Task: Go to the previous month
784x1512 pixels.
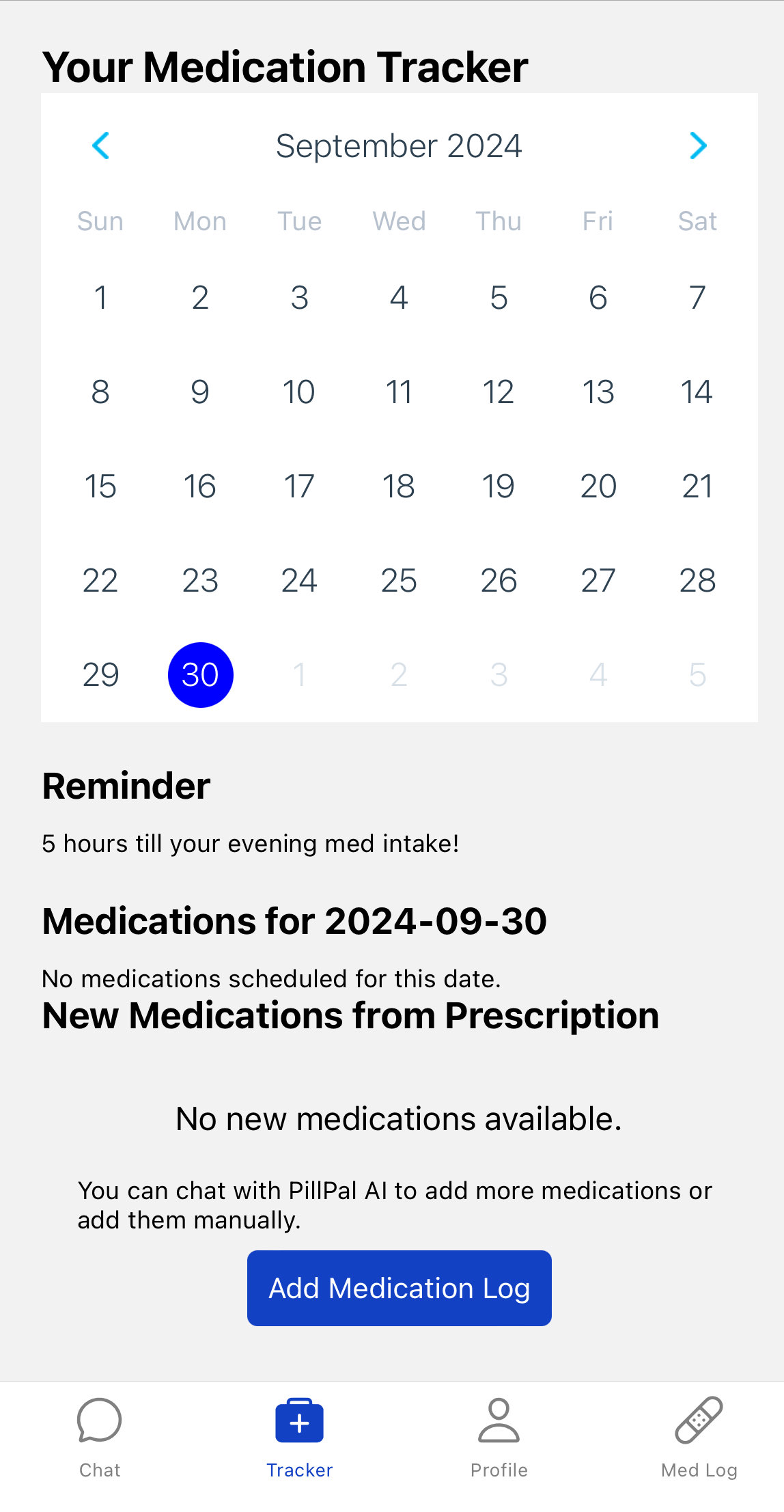Action: pyautogui.click(x=101, y=146)
